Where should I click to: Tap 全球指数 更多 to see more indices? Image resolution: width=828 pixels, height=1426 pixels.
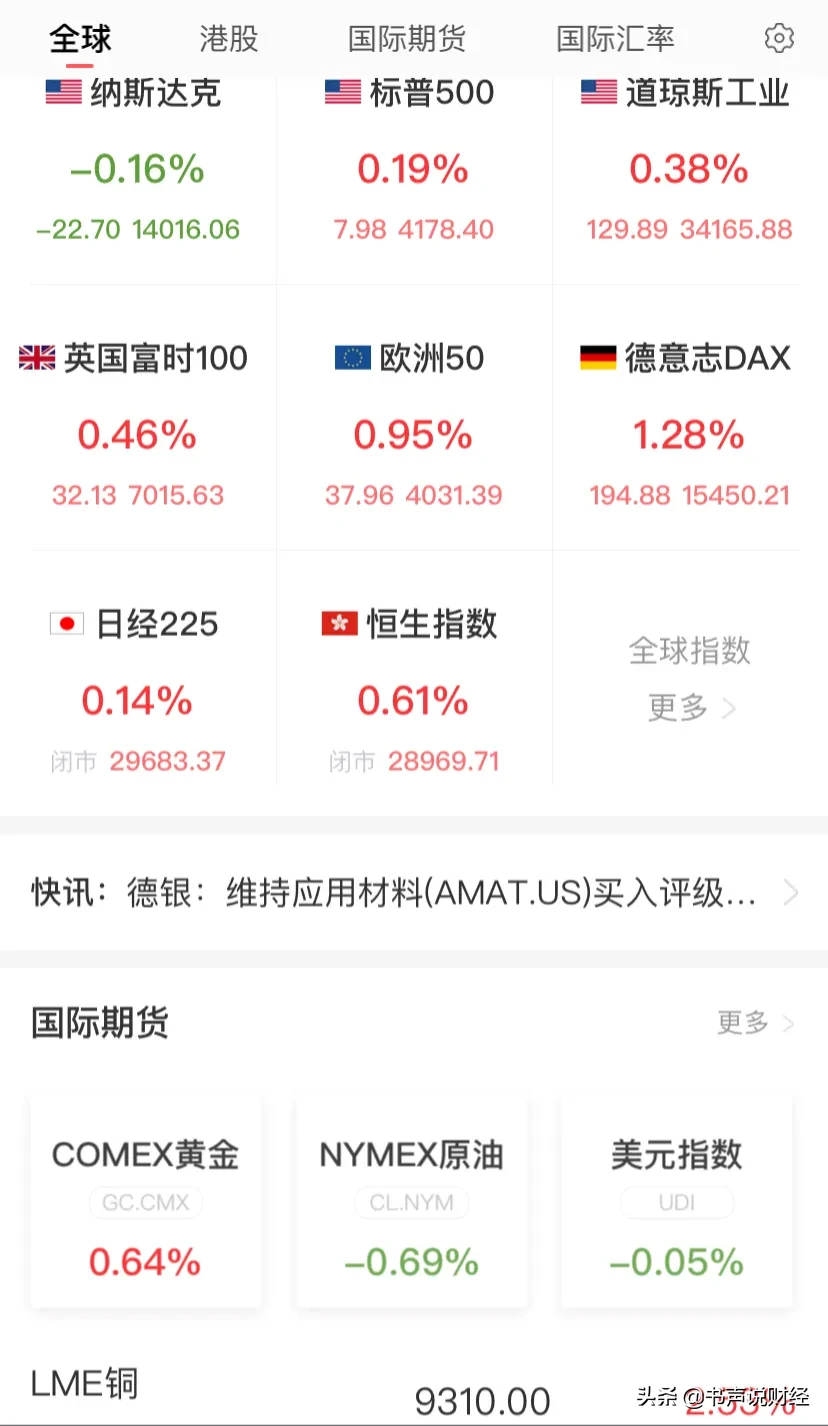(x=690, y=680)
